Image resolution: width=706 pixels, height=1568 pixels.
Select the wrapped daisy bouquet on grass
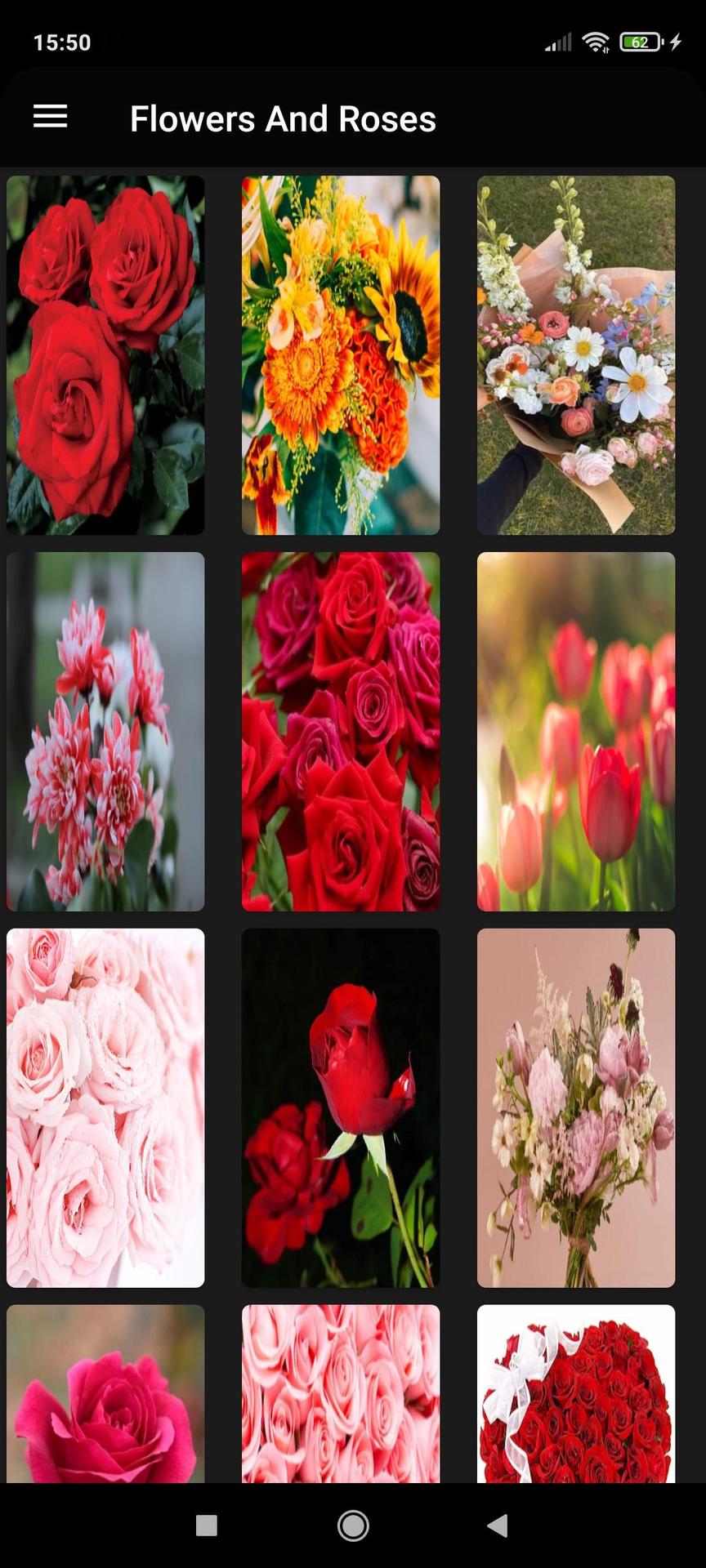click(576, 355)
